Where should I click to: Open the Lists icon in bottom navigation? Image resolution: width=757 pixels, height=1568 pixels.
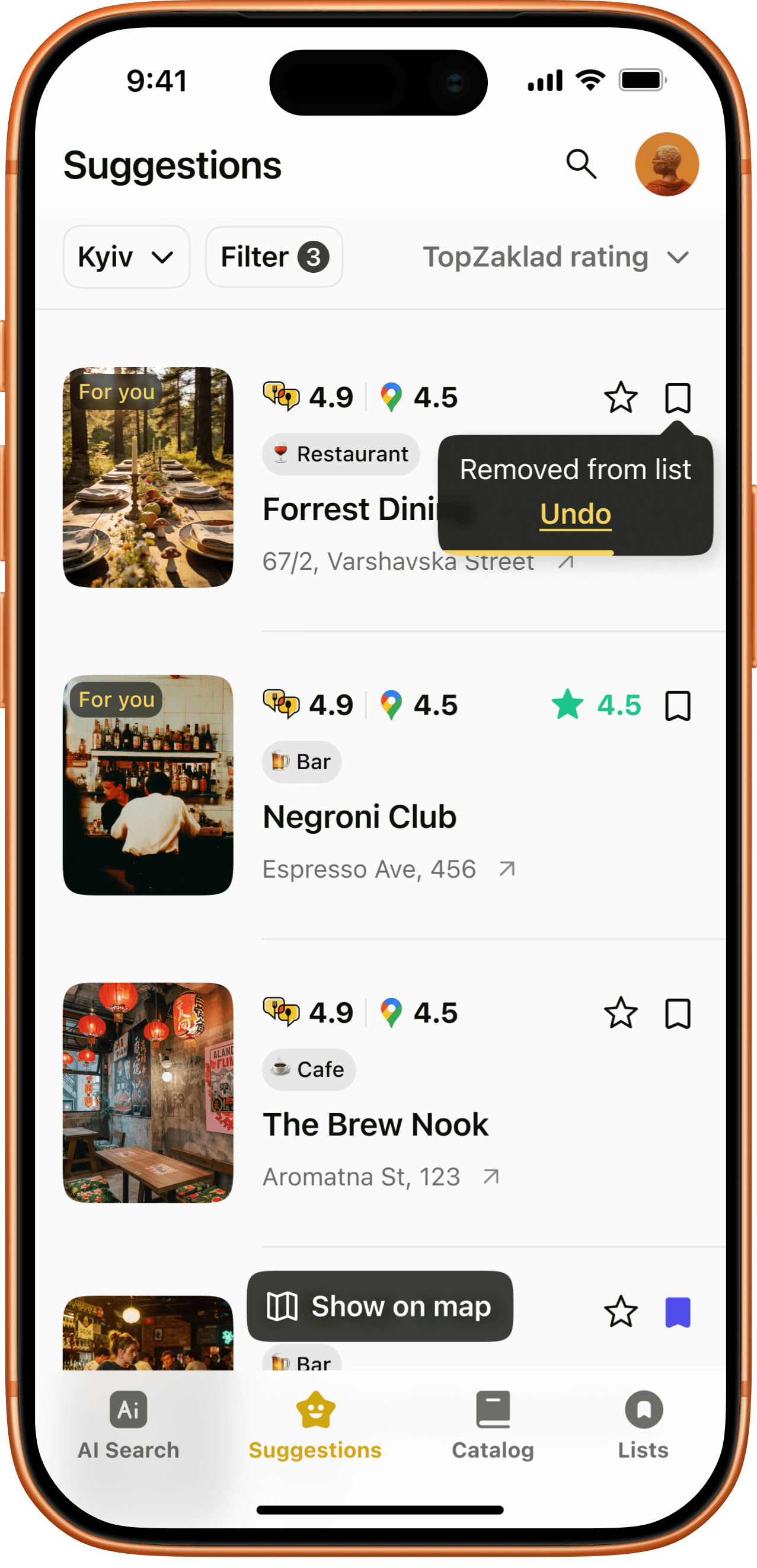pos(643,1408)
